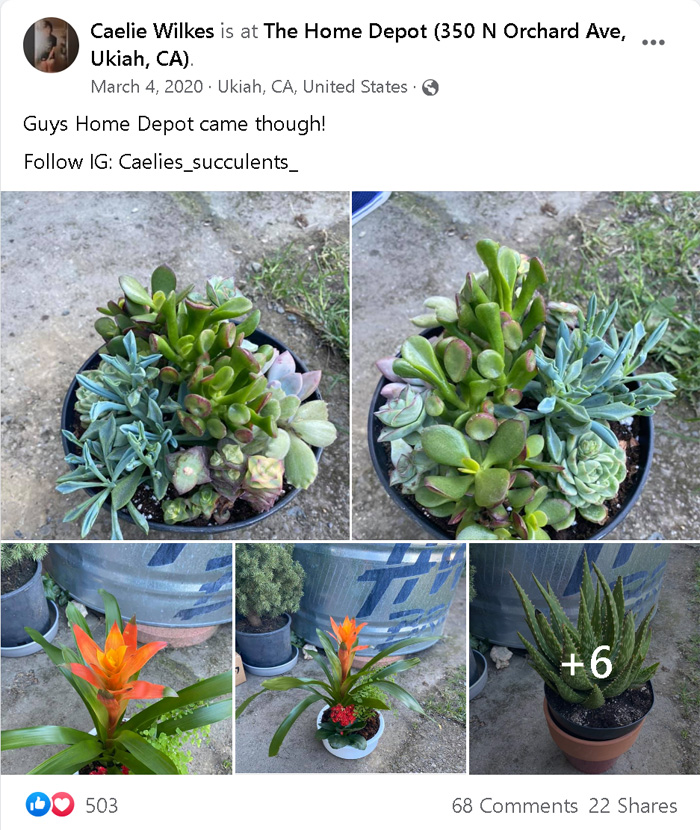Open the first succulent pot photo
Viewport: 700px width, 830px height.
pyautogui.click(x=175, y=366)
